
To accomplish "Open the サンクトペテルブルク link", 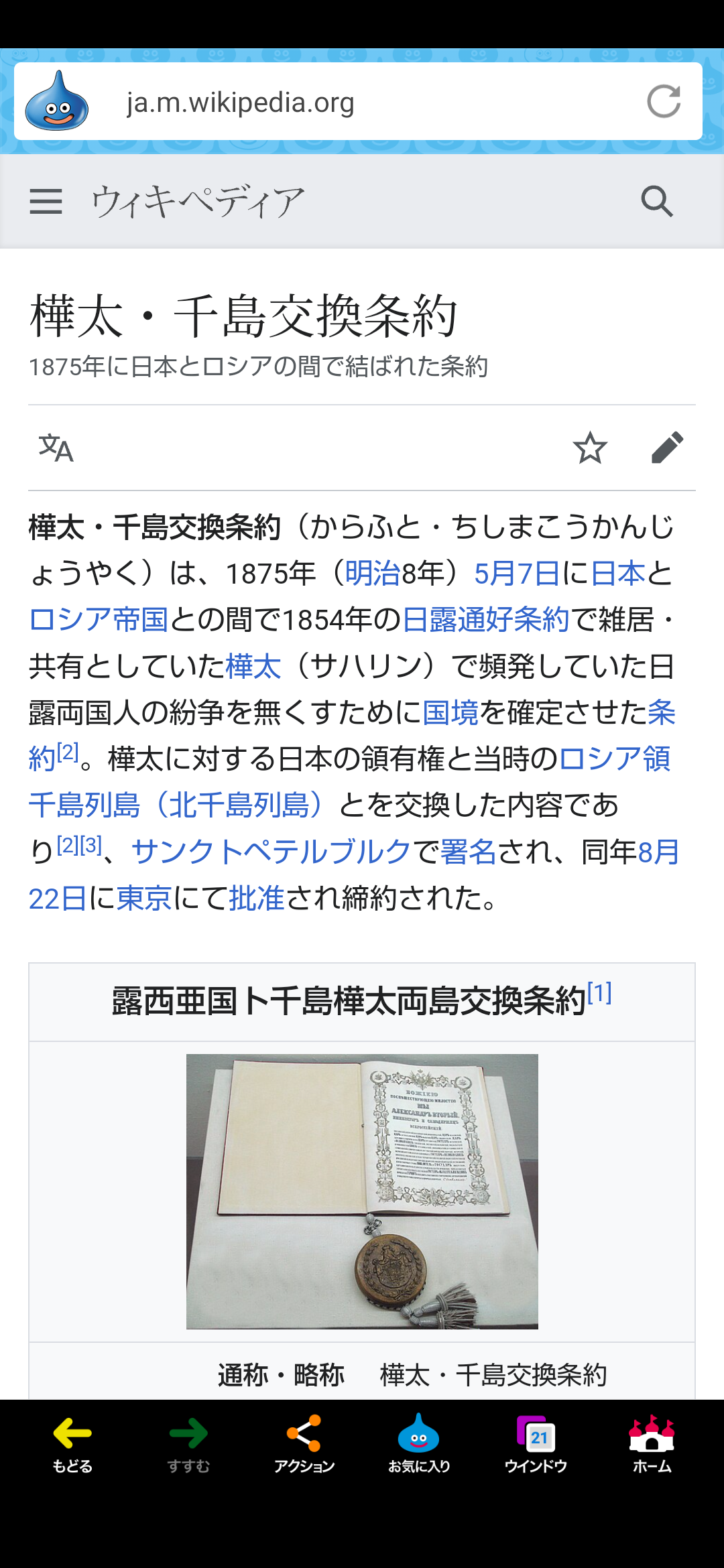I will 271,852.
